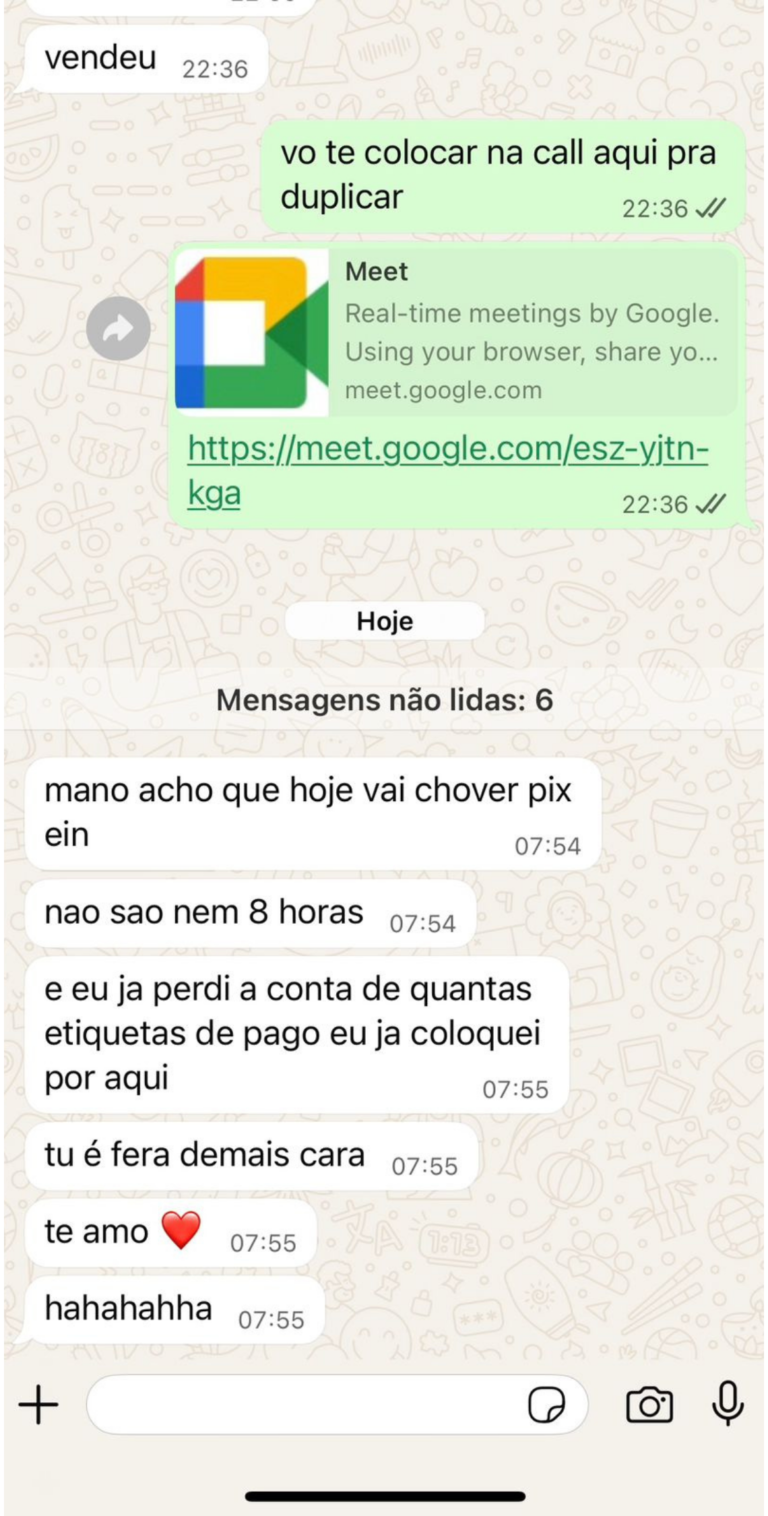The image size is (768, 1516).
Task: Open the meet.google.com/esz-yjtn-kga link
Action: click(x=447, y=451)
